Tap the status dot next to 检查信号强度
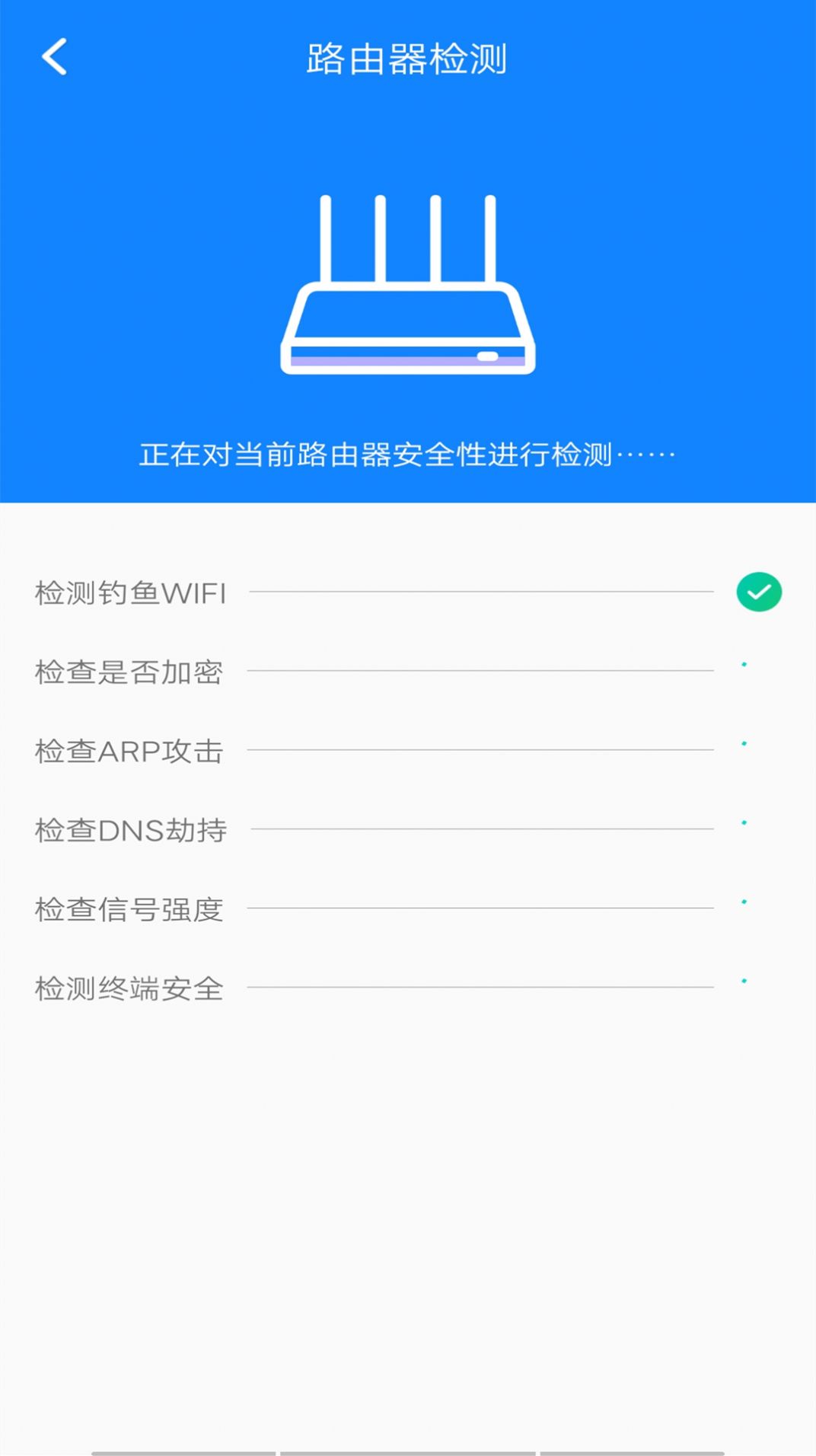The height and width of the screenshot is (1456, 816). click(x=744, y=902)
